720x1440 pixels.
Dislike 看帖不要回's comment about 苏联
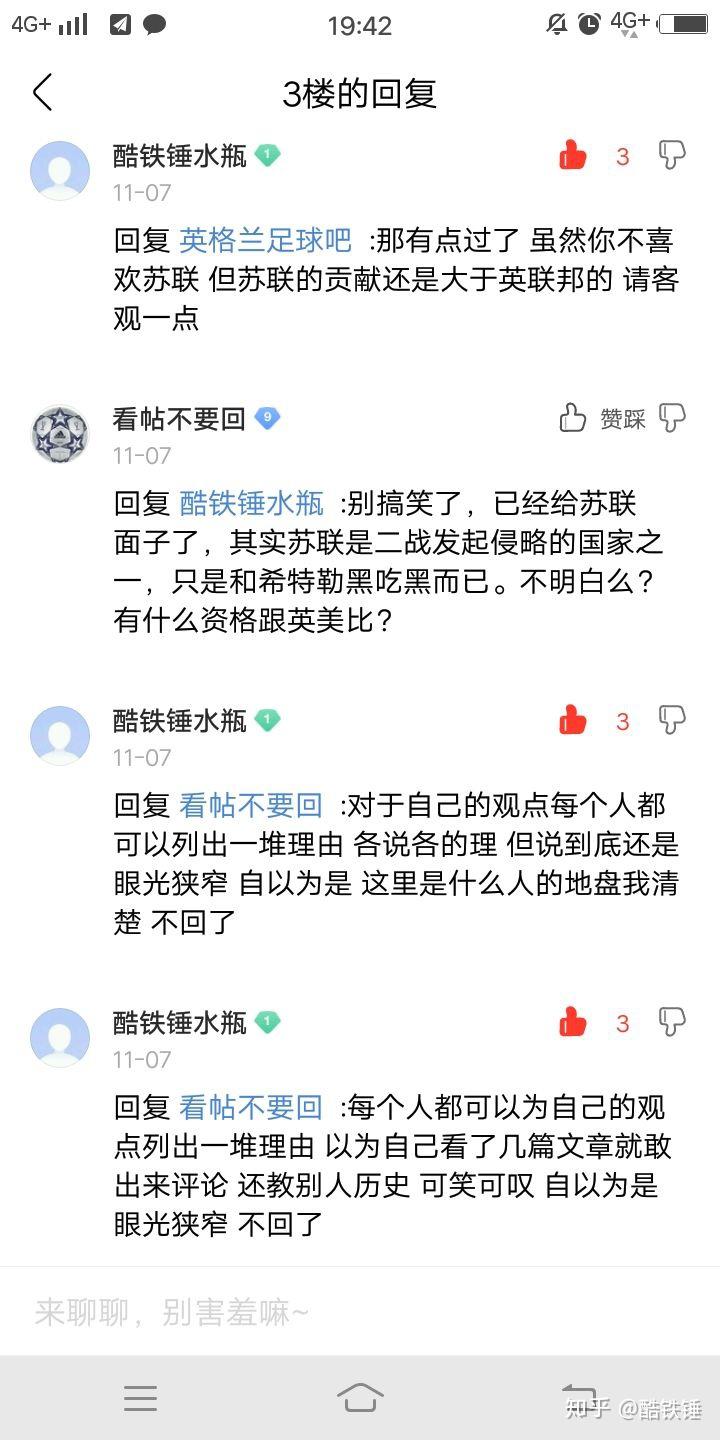coord(672,418)
